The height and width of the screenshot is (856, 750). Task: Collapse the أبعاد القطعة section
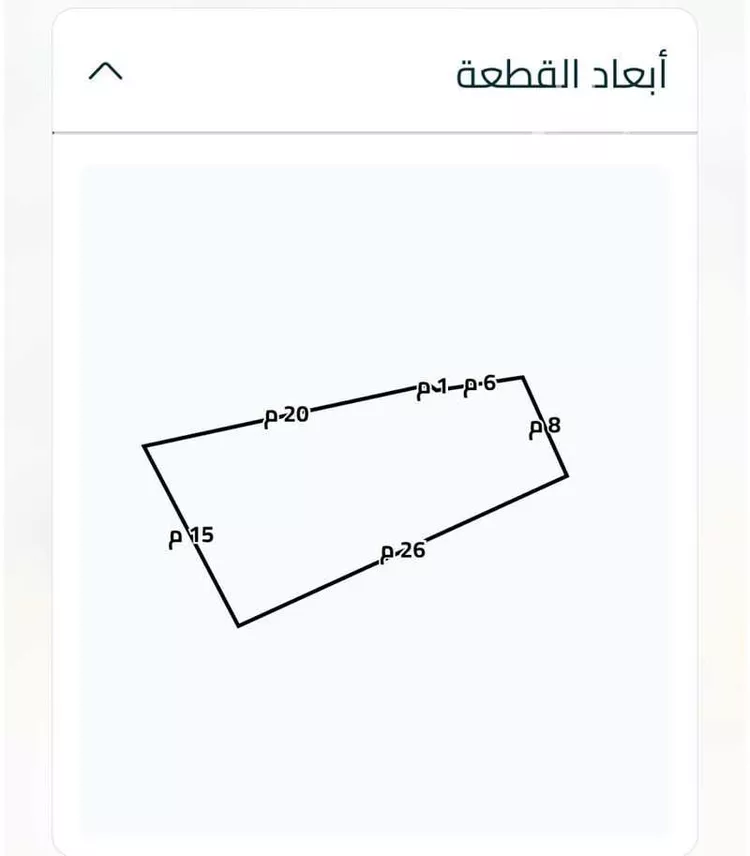106,72
